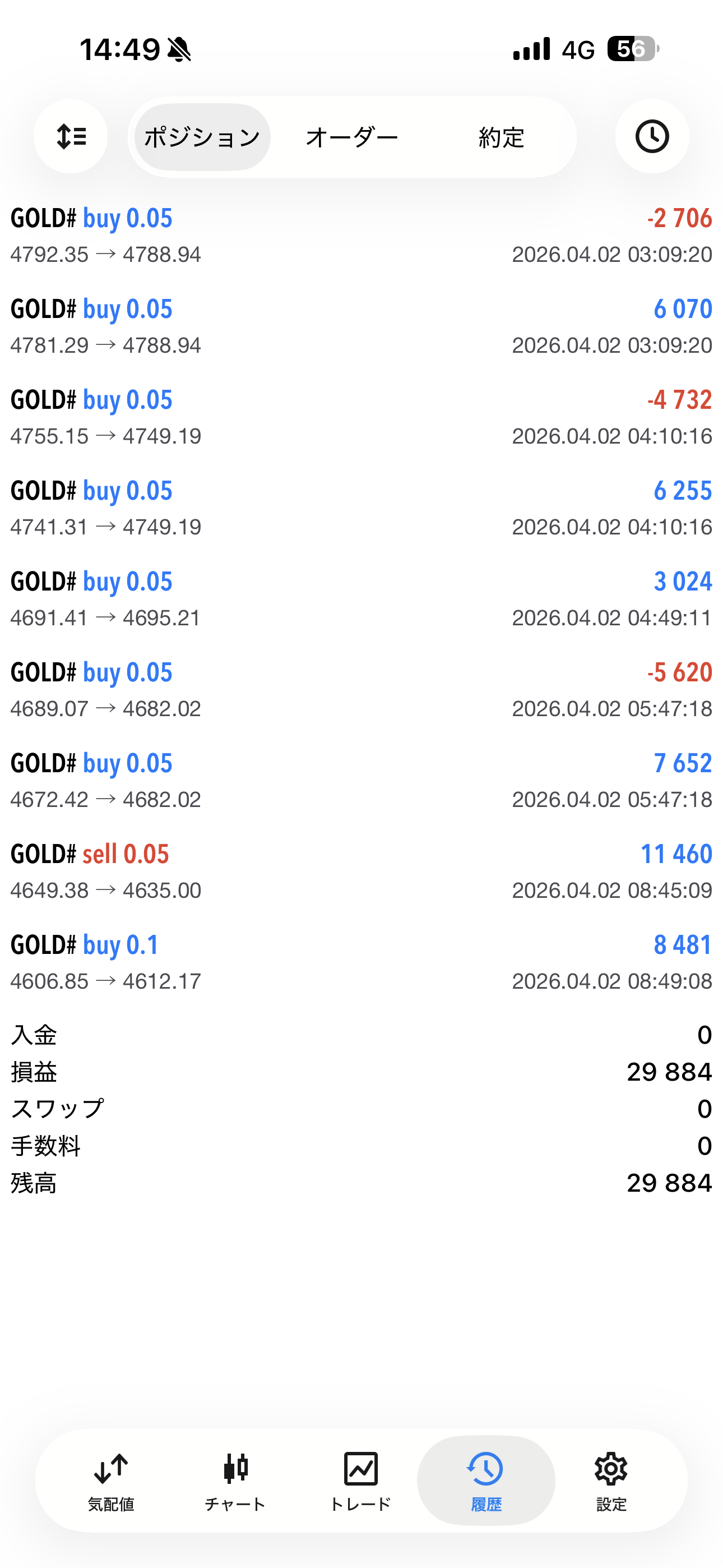Open the 設定 tab
The image size is (723, 1568).
[x=611, y=1481]
